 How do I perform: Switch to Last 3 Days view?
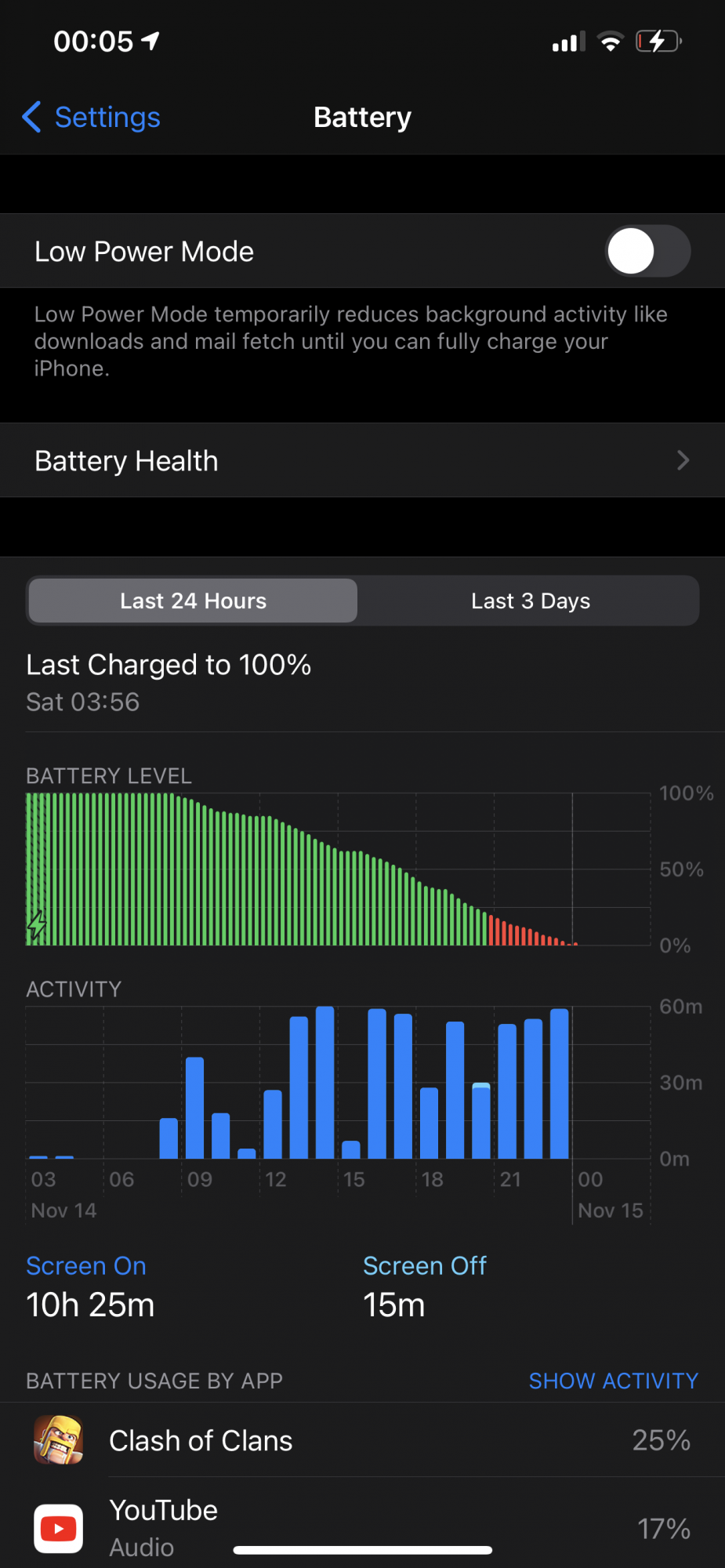530,601
